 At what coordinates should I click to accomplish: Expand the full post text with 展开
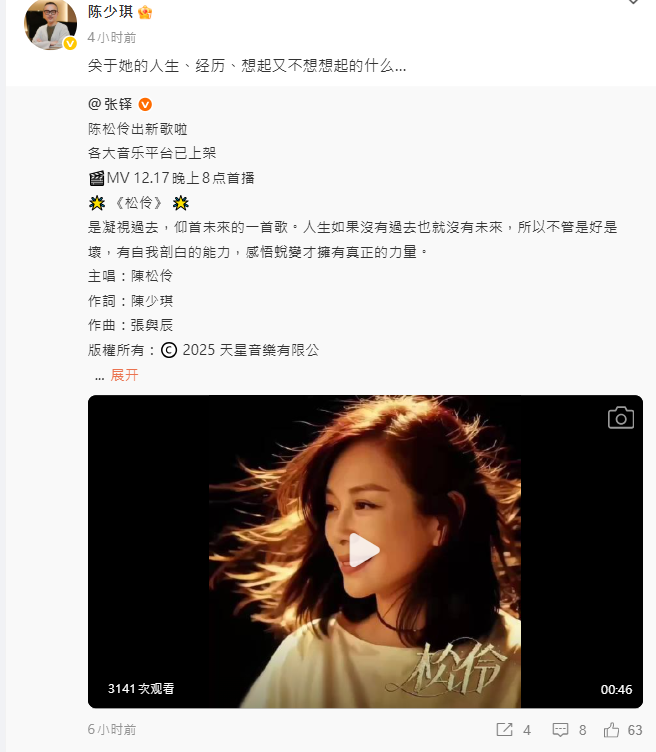coord(124,375)
